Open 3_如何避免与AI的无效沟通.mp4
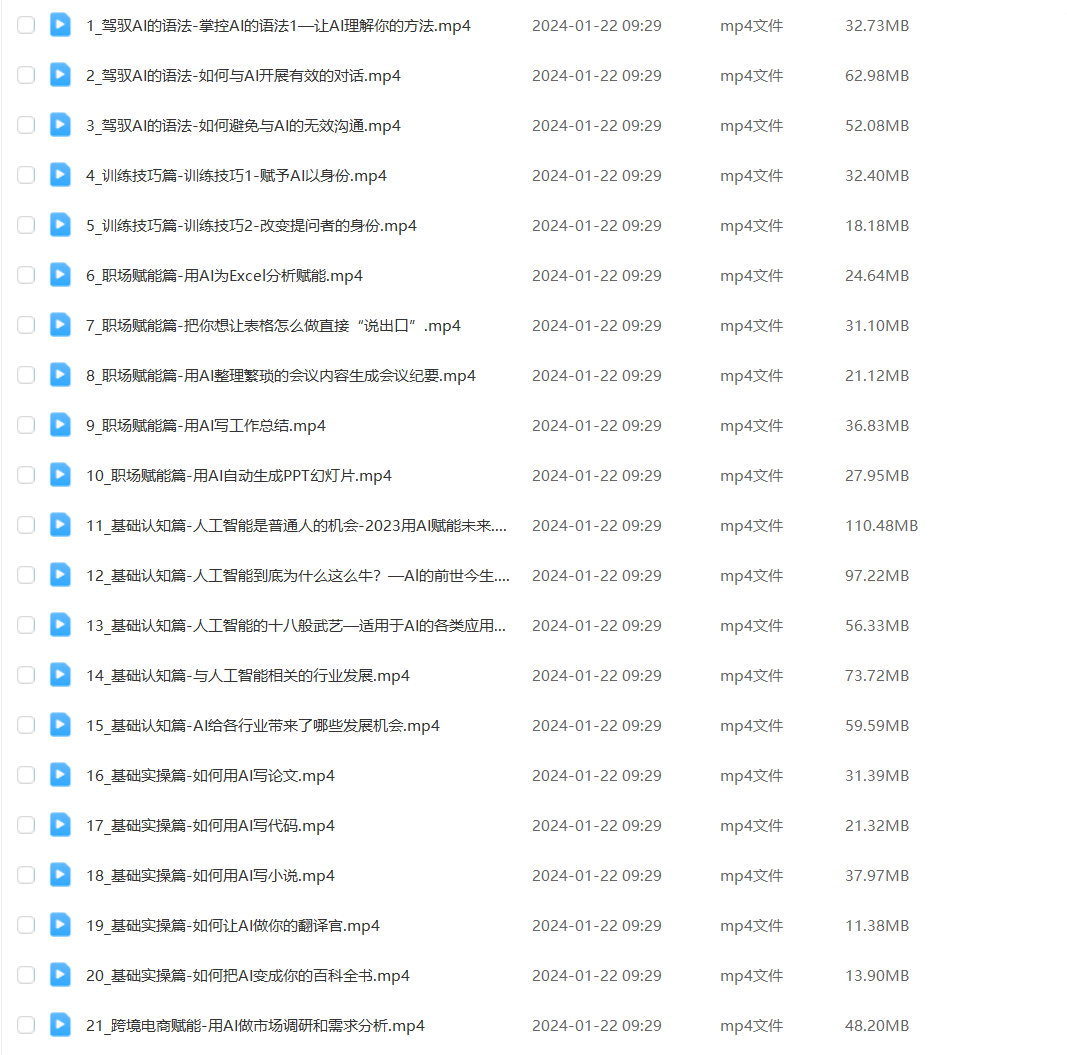The height and width of the screenshot is (1055, 1067). 243,126
